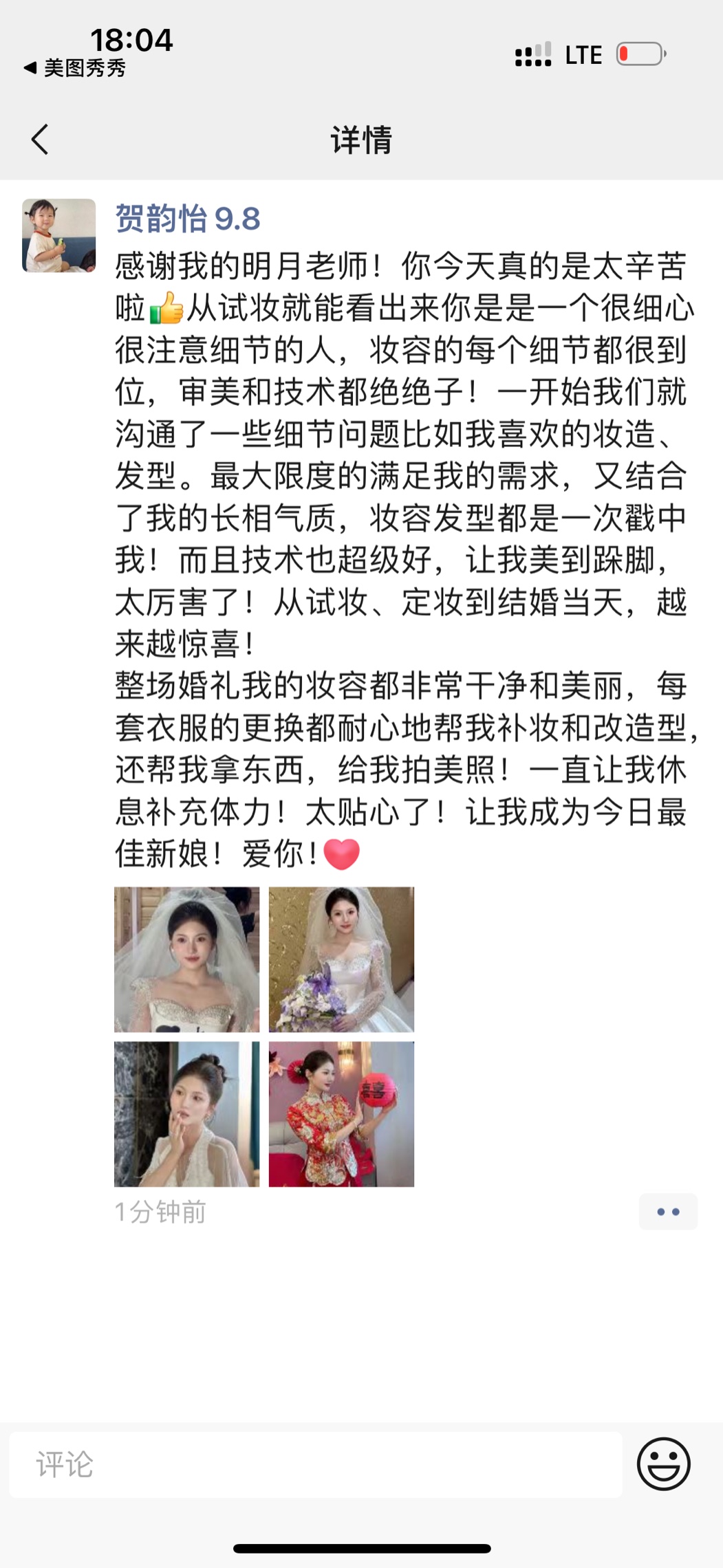
Task: Open the bride touching her face photo
Action: coord(187,1114)
